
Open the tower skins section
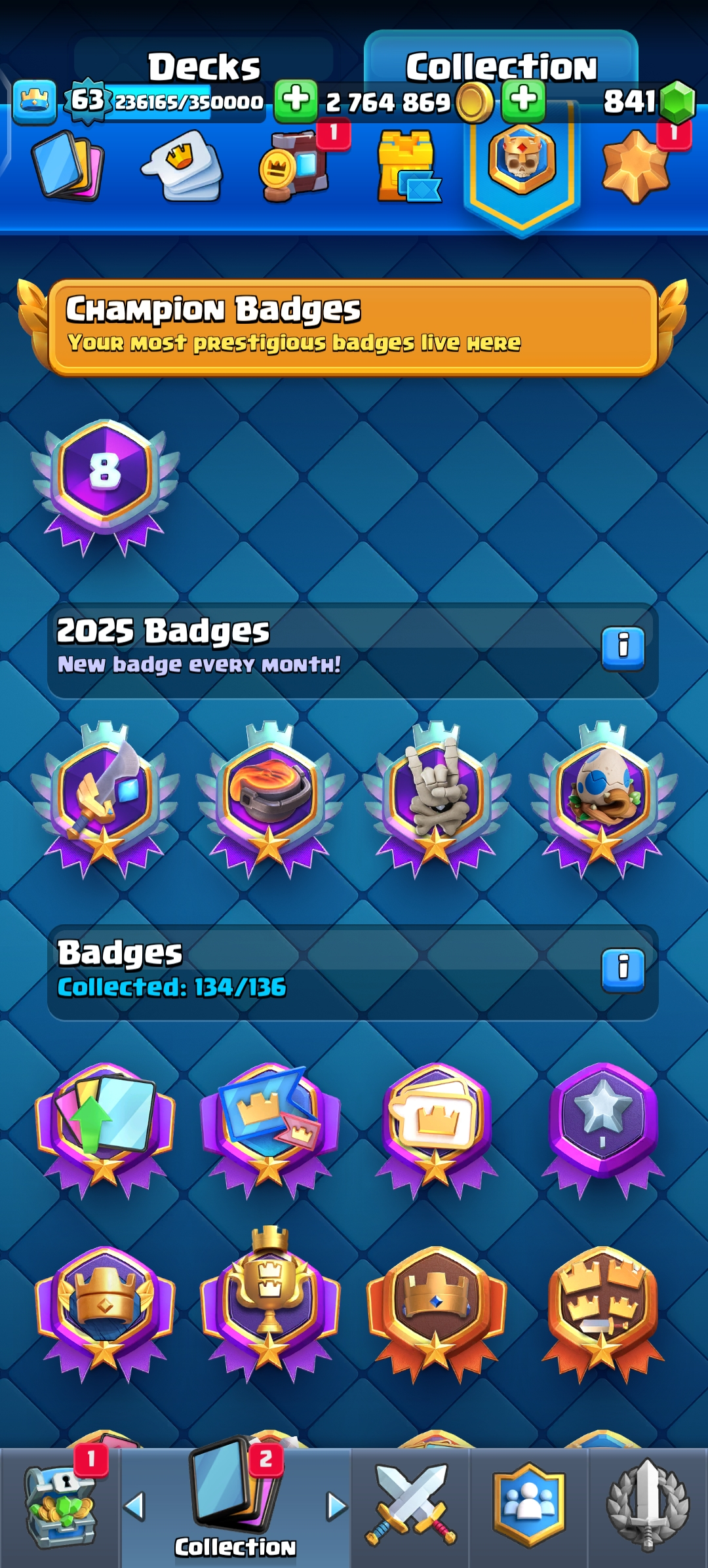click(407, 167)
